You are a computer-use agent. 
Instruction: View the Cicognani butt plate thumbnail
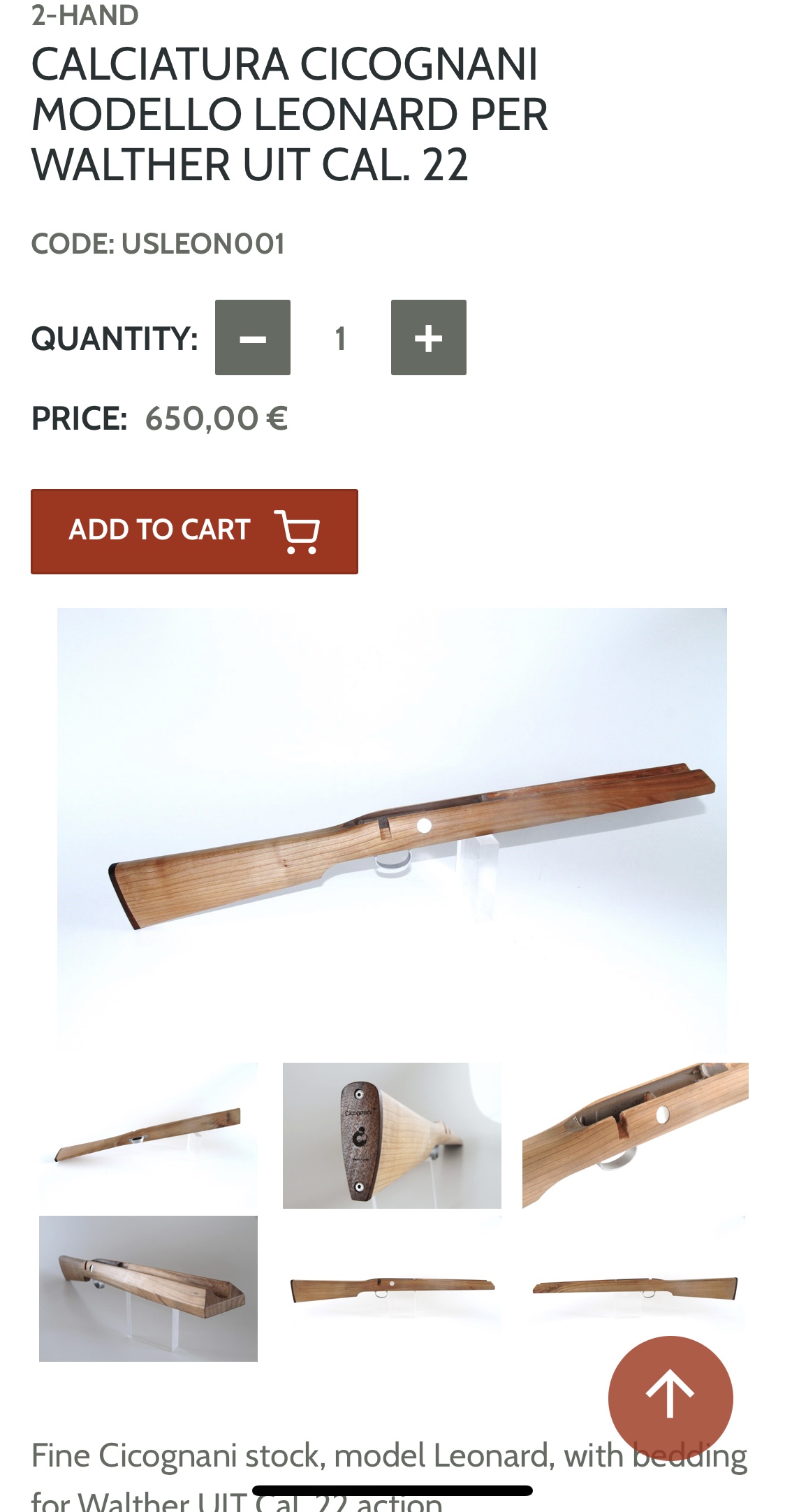(392, 1135)
